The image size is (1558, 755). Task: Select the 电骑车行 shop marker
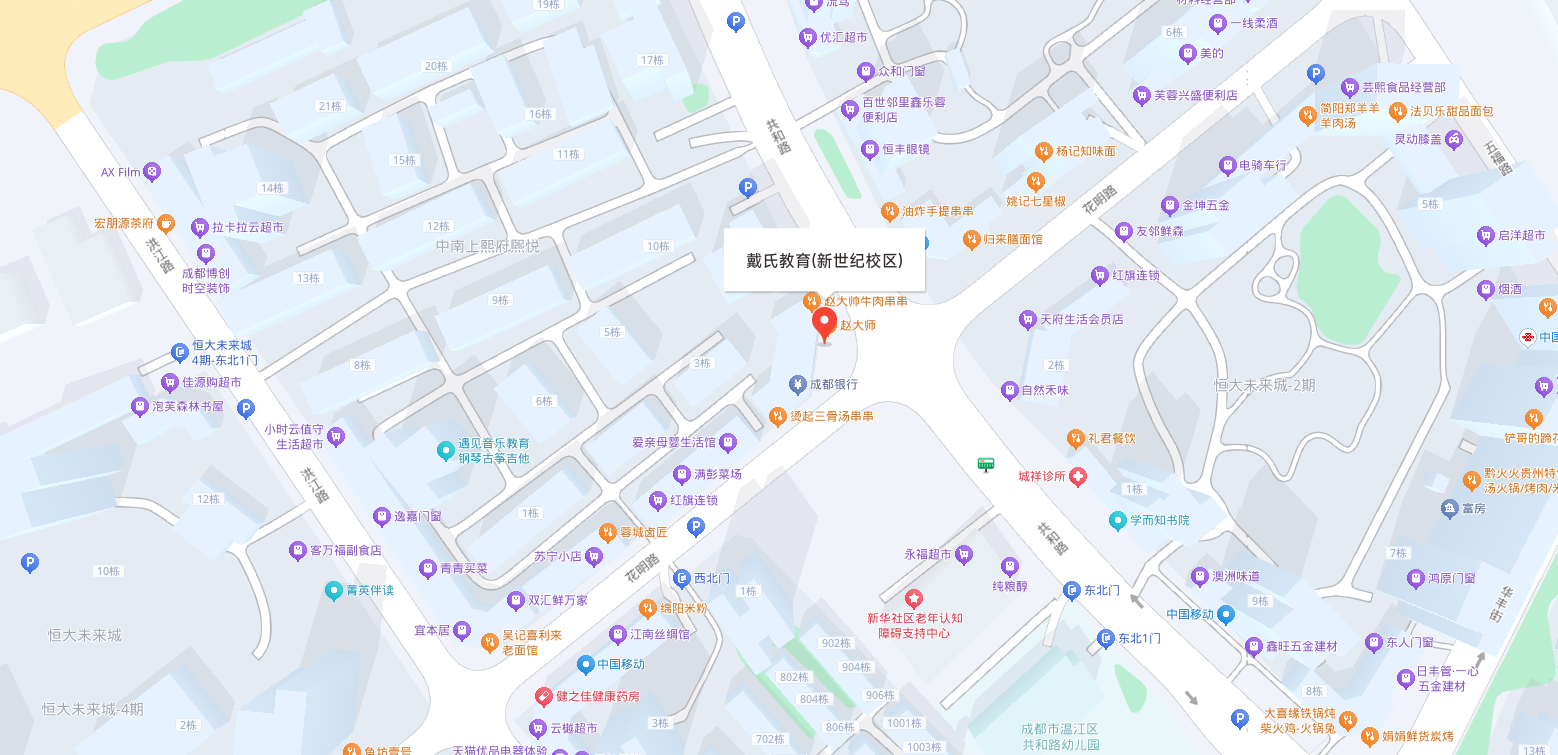[x=1227, y=165]
